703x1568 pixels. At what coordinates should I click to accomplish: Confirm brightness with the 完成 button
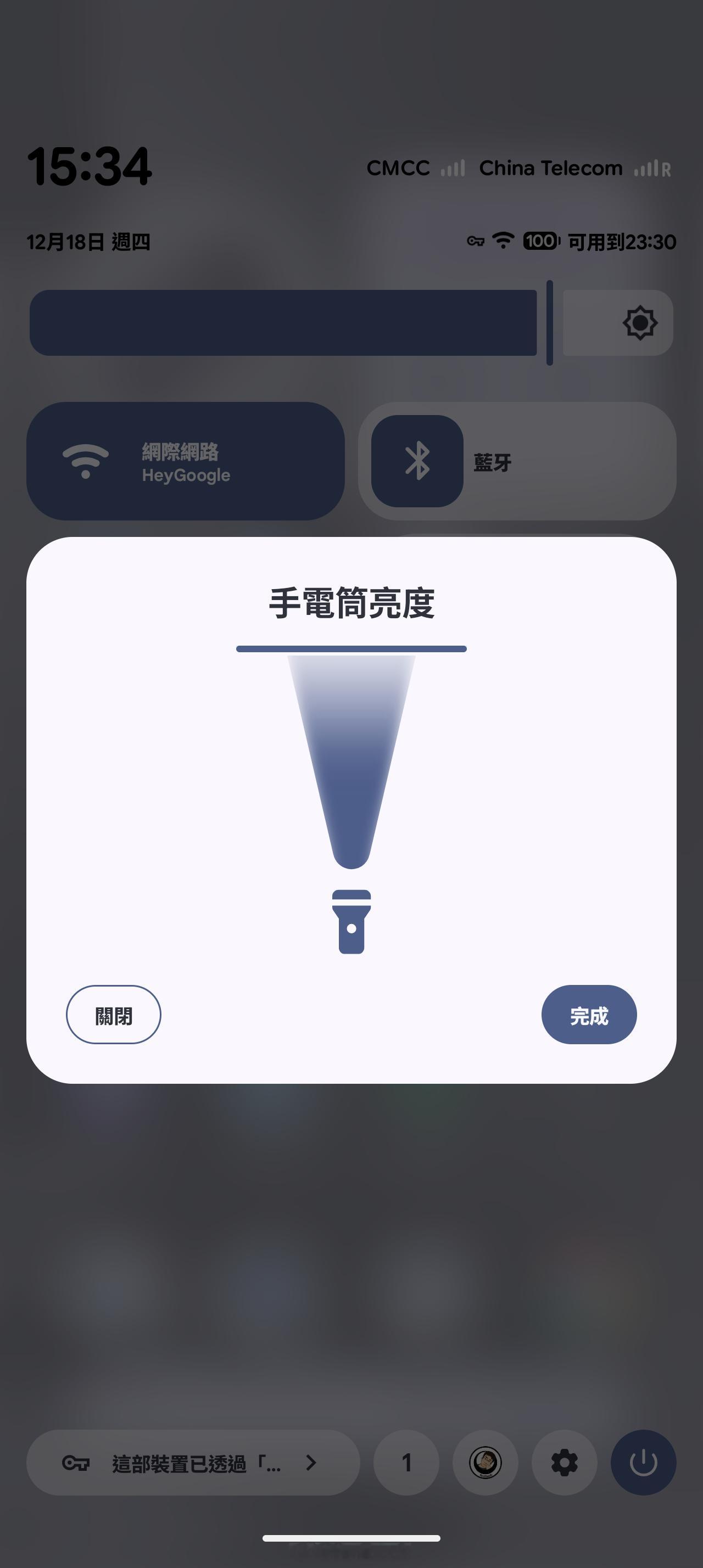coord(589,1015)
